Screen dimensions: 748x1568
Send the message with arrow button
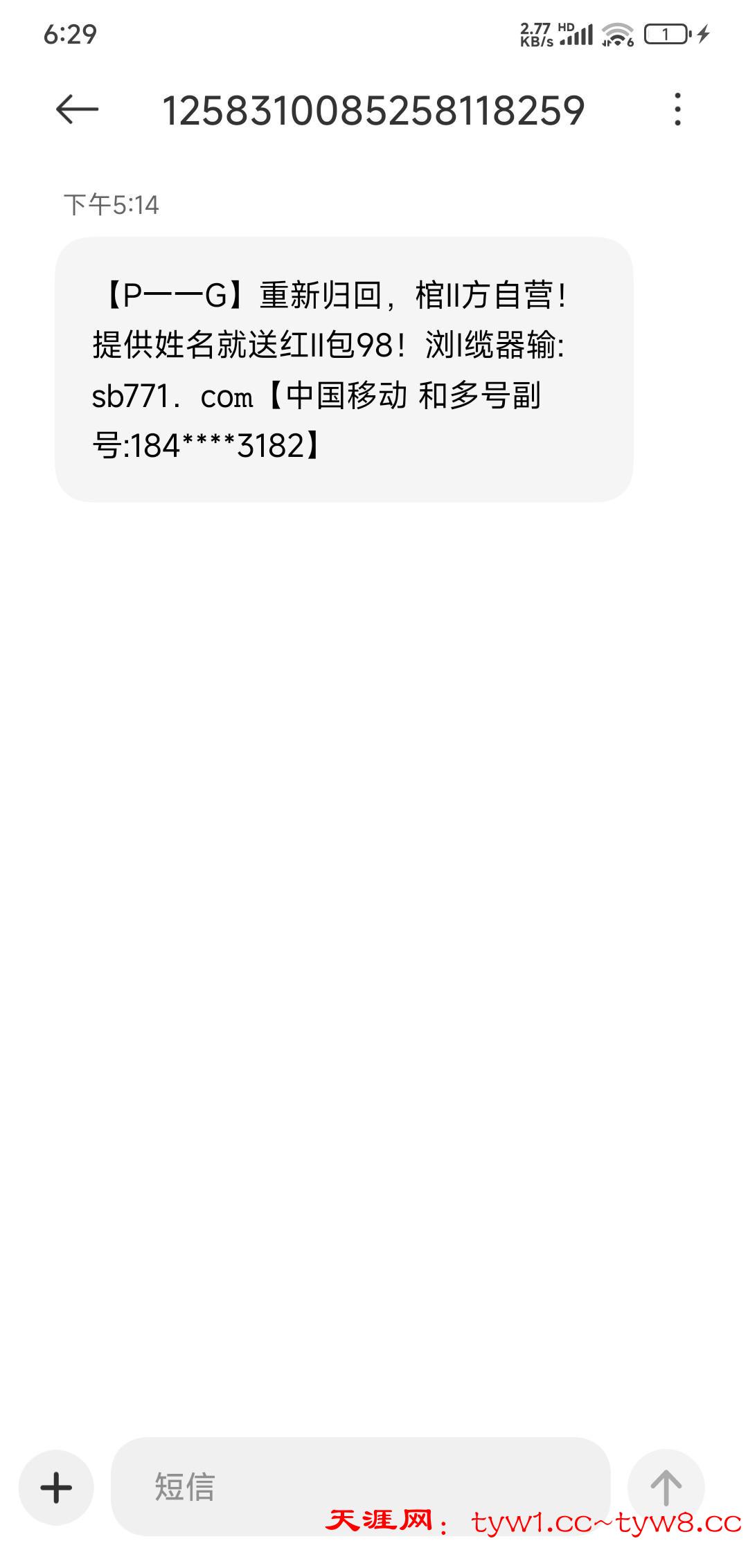point(666,1487)
